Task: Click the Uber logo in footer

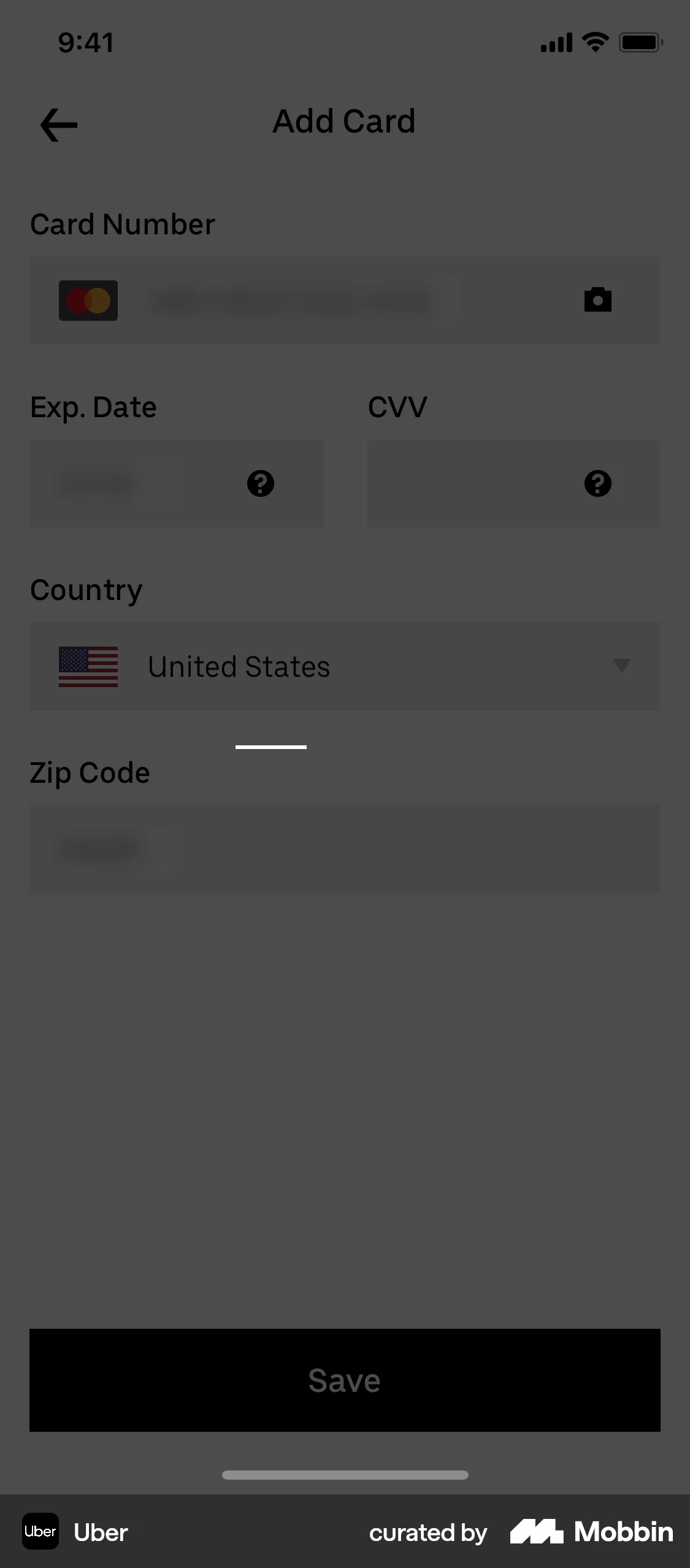Action: 40,1532
